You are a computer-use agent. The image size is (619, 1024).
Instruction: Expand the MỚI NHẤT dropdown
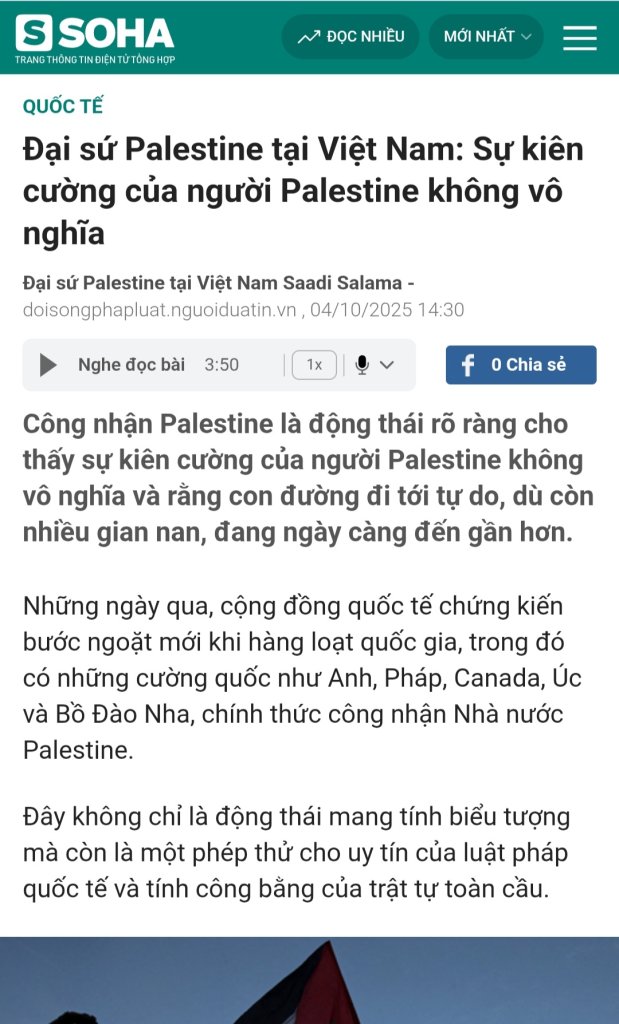[x=486, y=37]
